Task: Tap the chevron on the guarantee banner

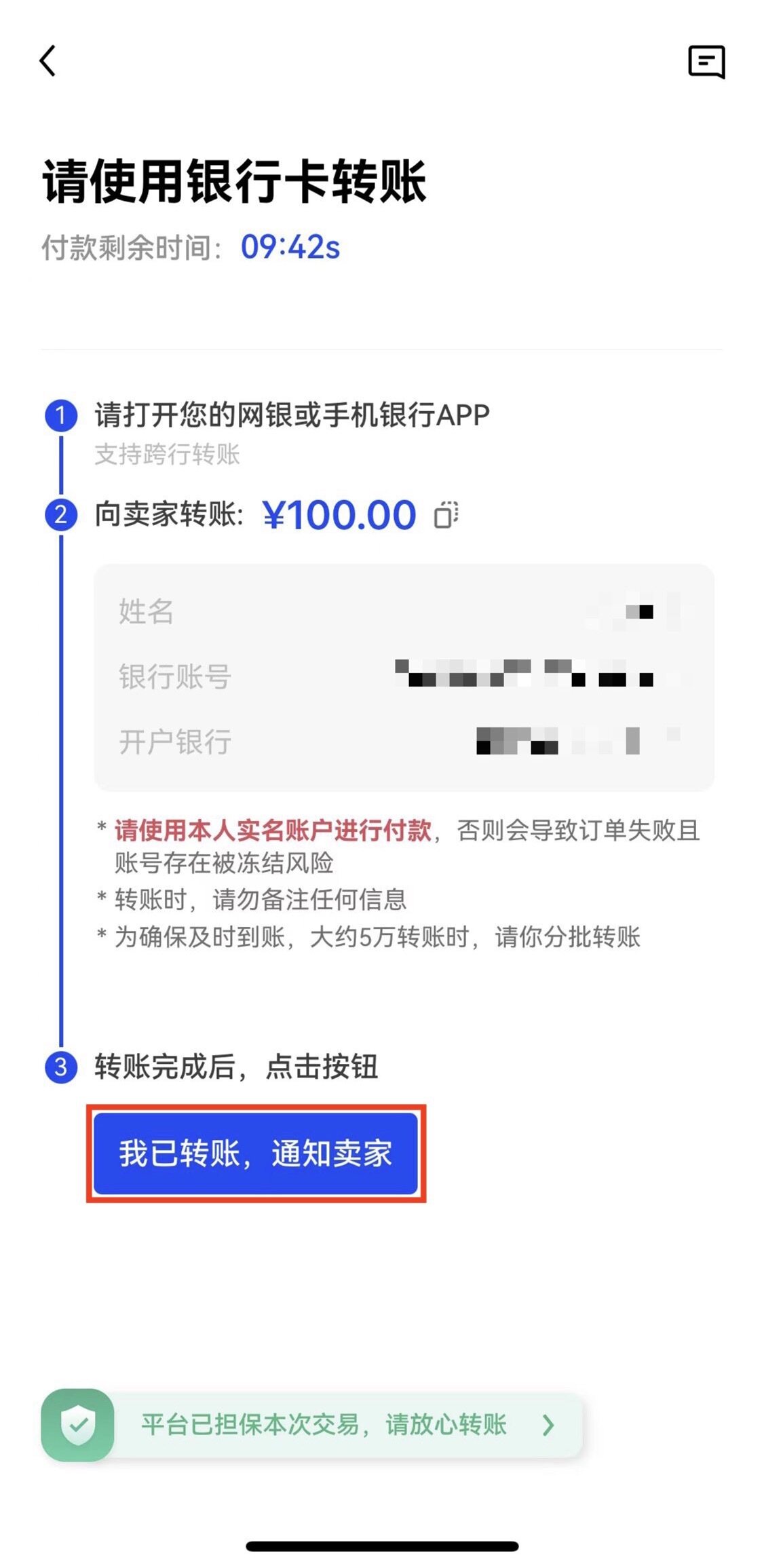Action: (547, 1426)
